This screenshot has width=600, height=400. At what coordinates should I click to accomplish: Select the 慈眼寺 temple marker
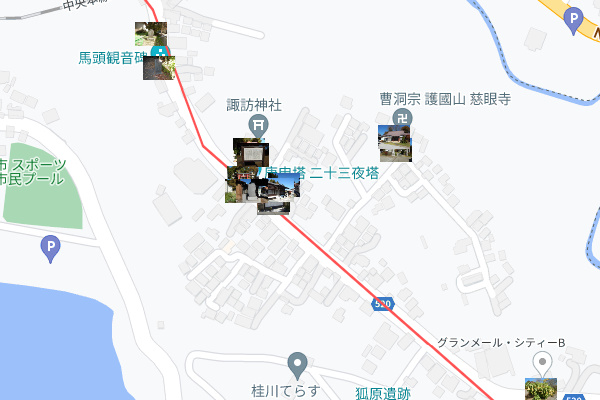(x=401, y=117)
